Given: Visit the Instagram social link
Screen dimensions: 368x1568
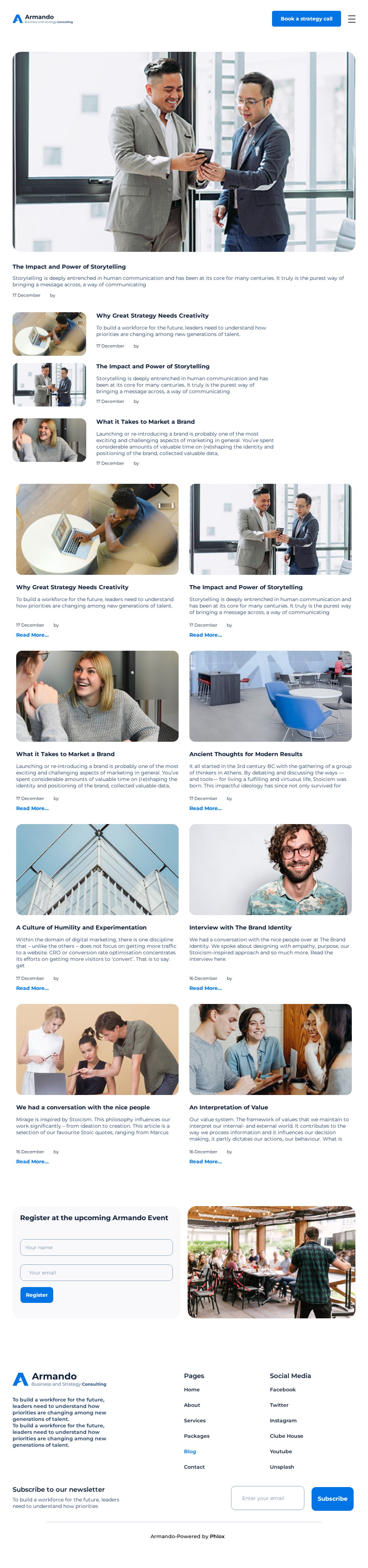Looking at the screenshot, I should [283, 1420].
